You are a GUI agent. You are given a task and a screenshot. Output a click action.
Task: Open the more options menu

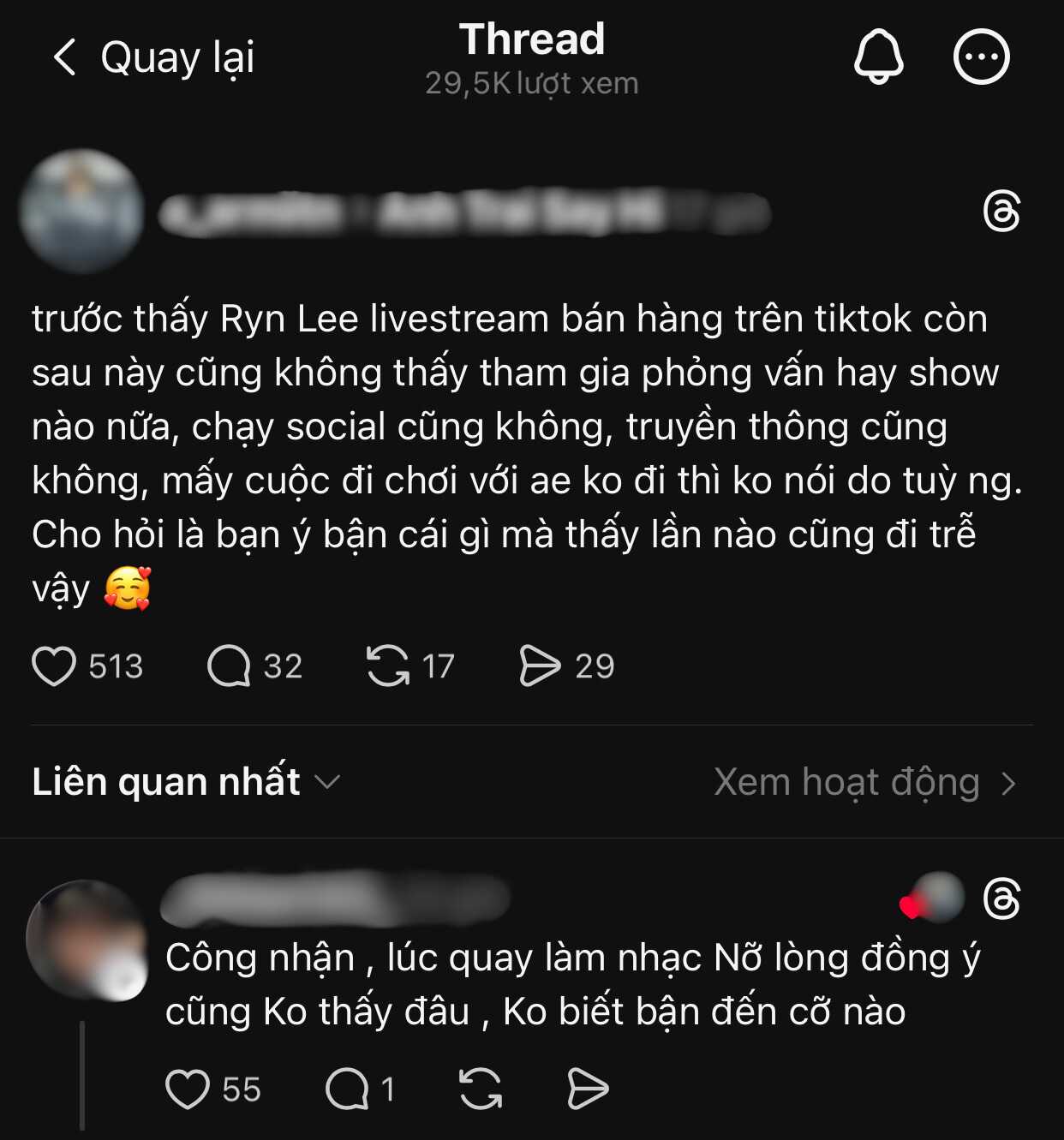coord(981,57)
